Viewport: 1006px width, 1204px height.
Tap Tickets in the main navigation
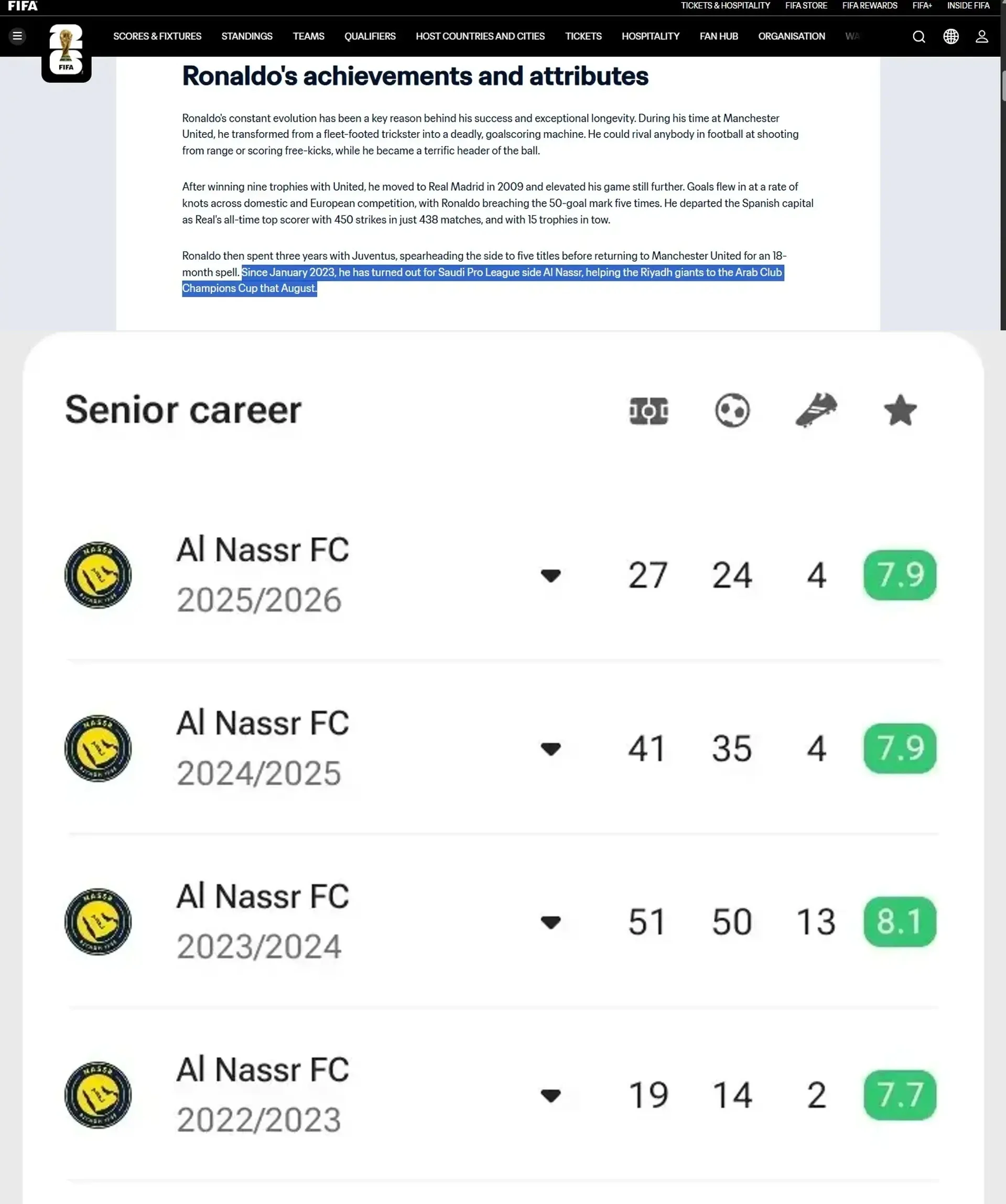pos(583,36)
